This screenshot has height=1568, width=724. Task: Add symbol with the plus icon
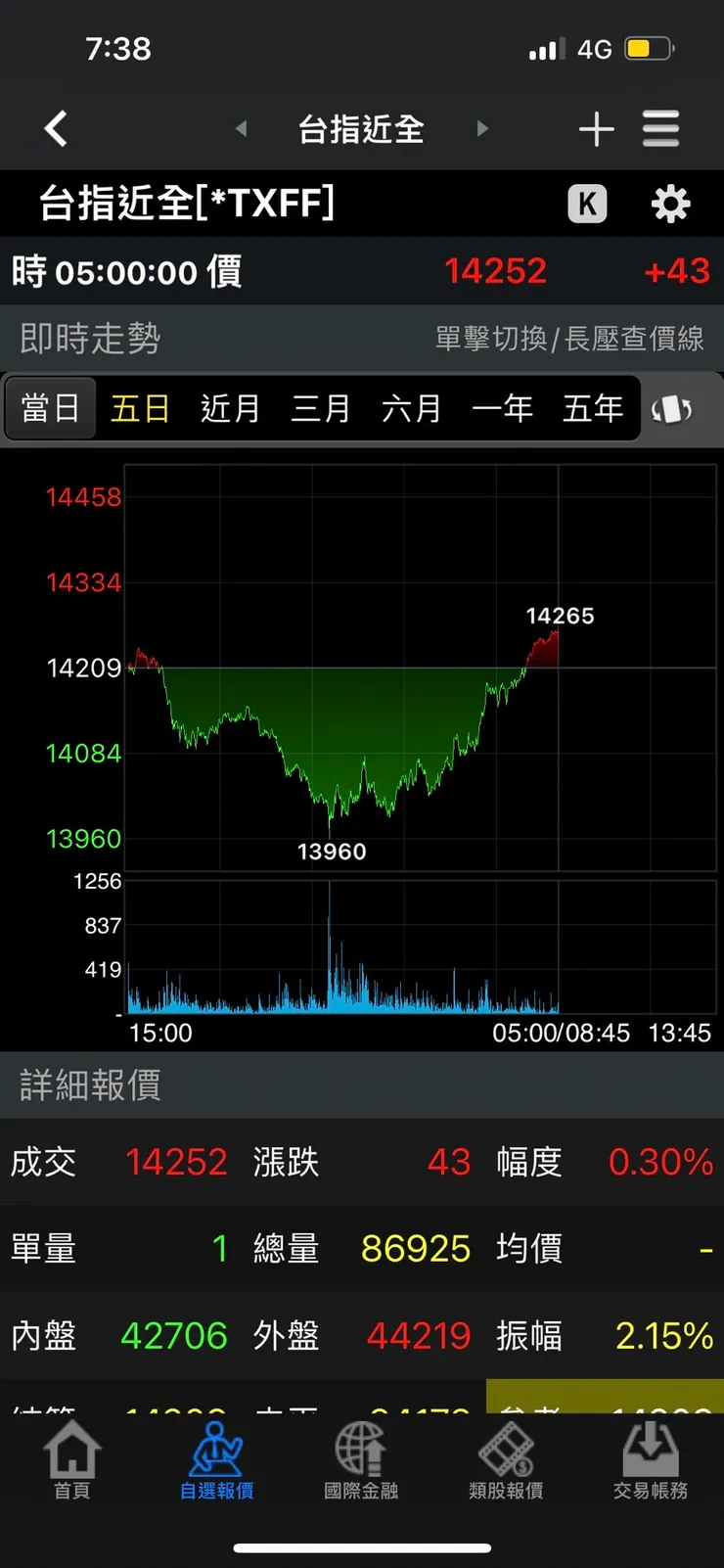[x=597, y=128]
